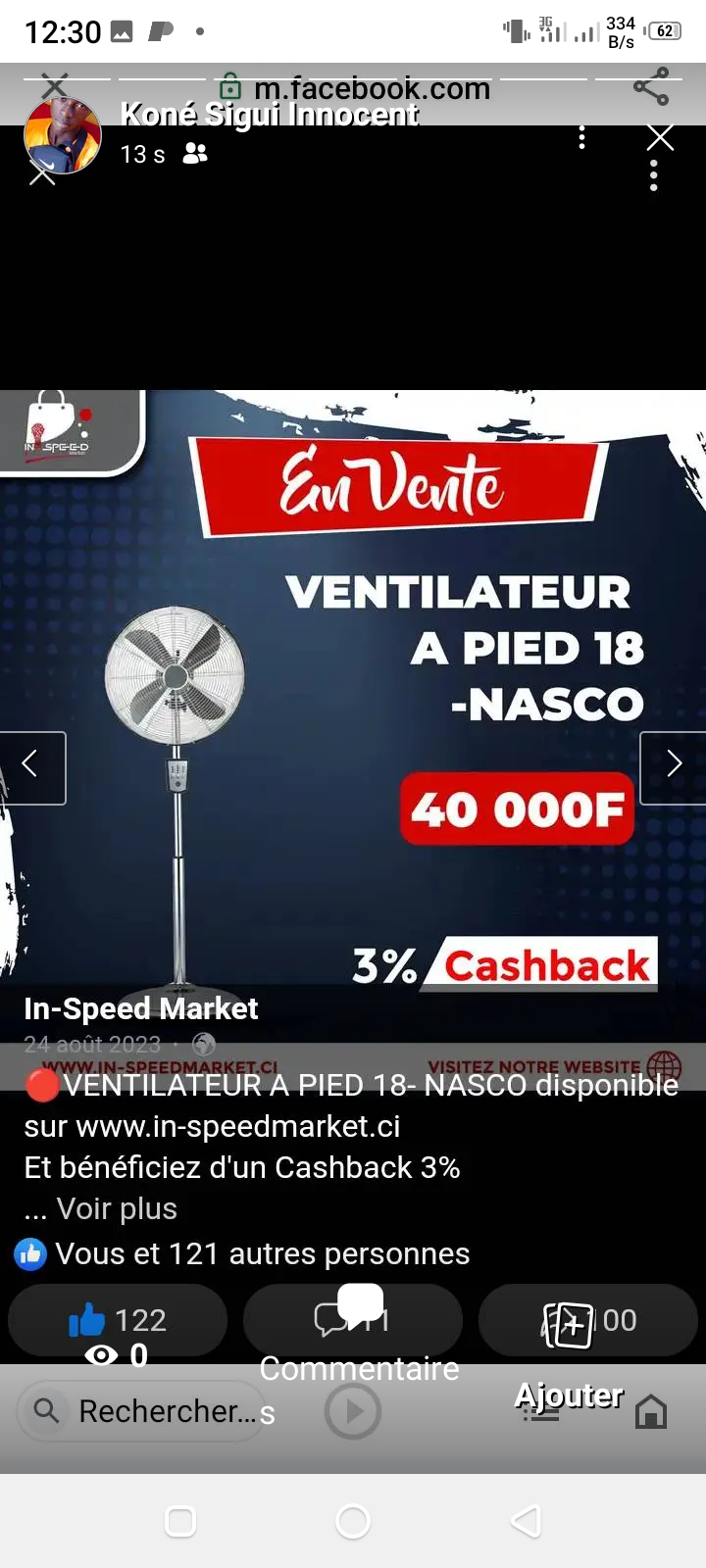Image resolution: width=706 pixels, height=1568 pixels.
Task: Open Koné Sigui Innocent's profile
Action: coord(270,115)
